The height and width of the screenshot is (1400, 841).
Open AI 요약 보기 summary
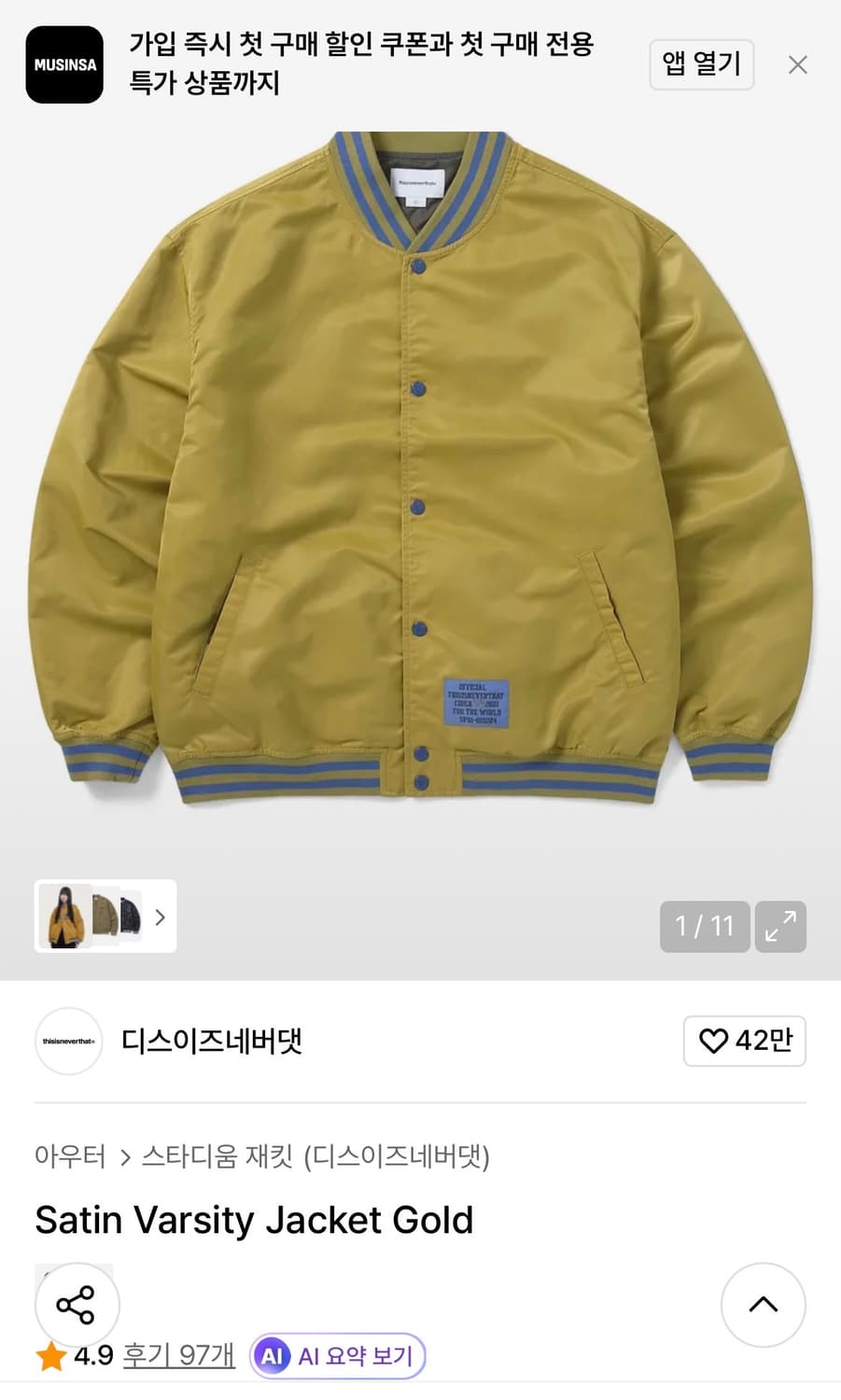352,1356
